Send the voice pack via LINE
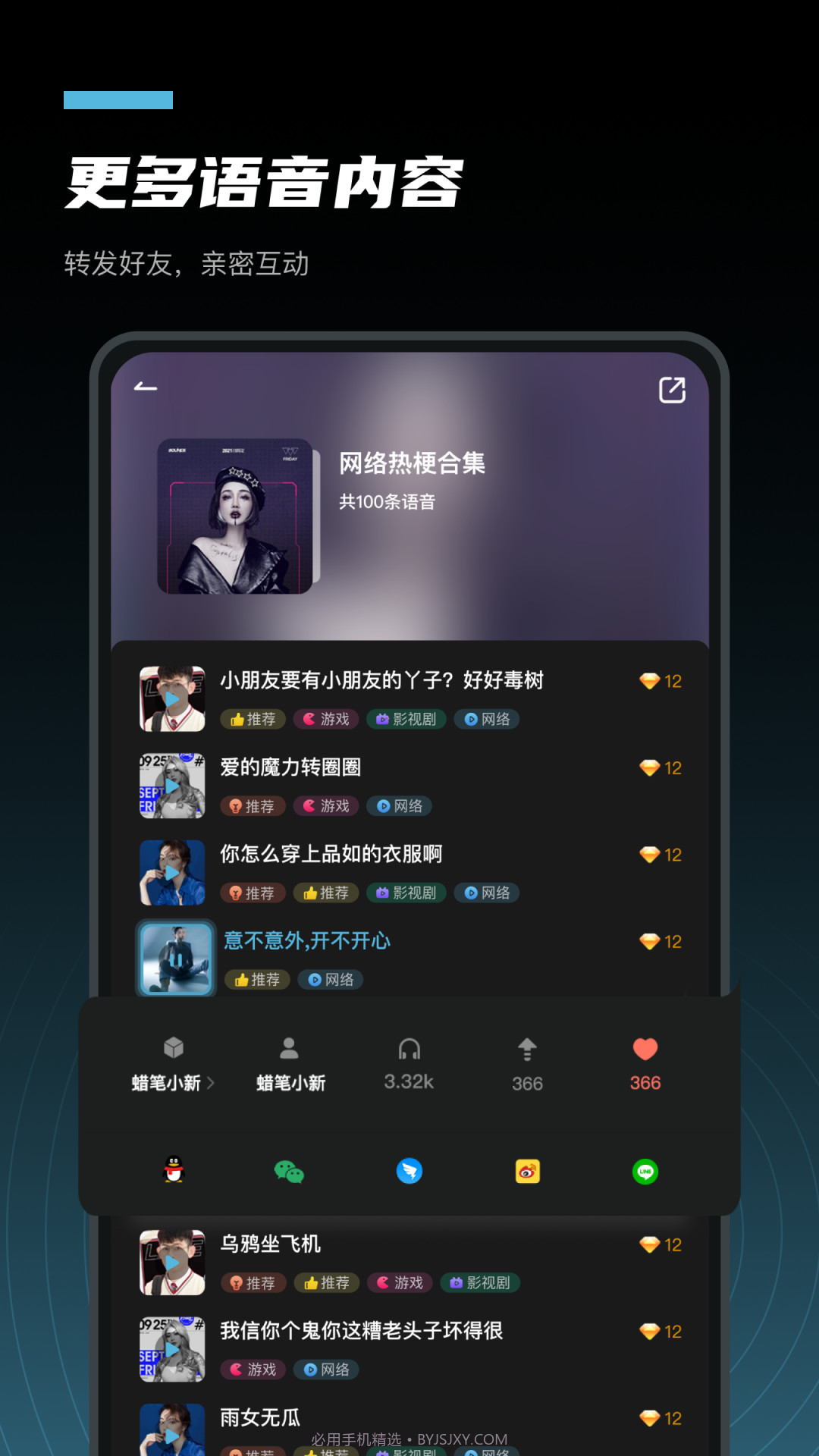 645,1172
